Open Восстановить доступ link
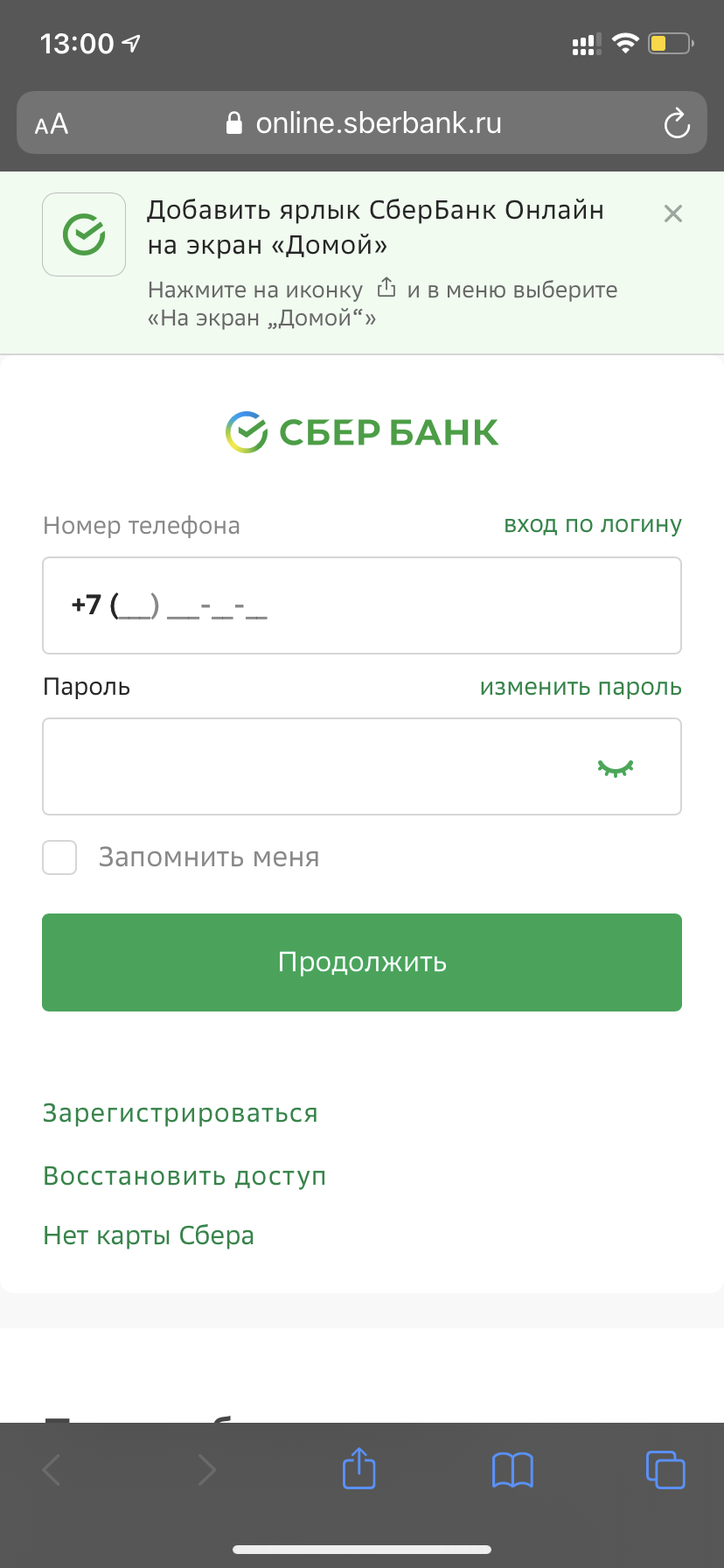Screen dimensions: 724x1568 [184, 1175]
